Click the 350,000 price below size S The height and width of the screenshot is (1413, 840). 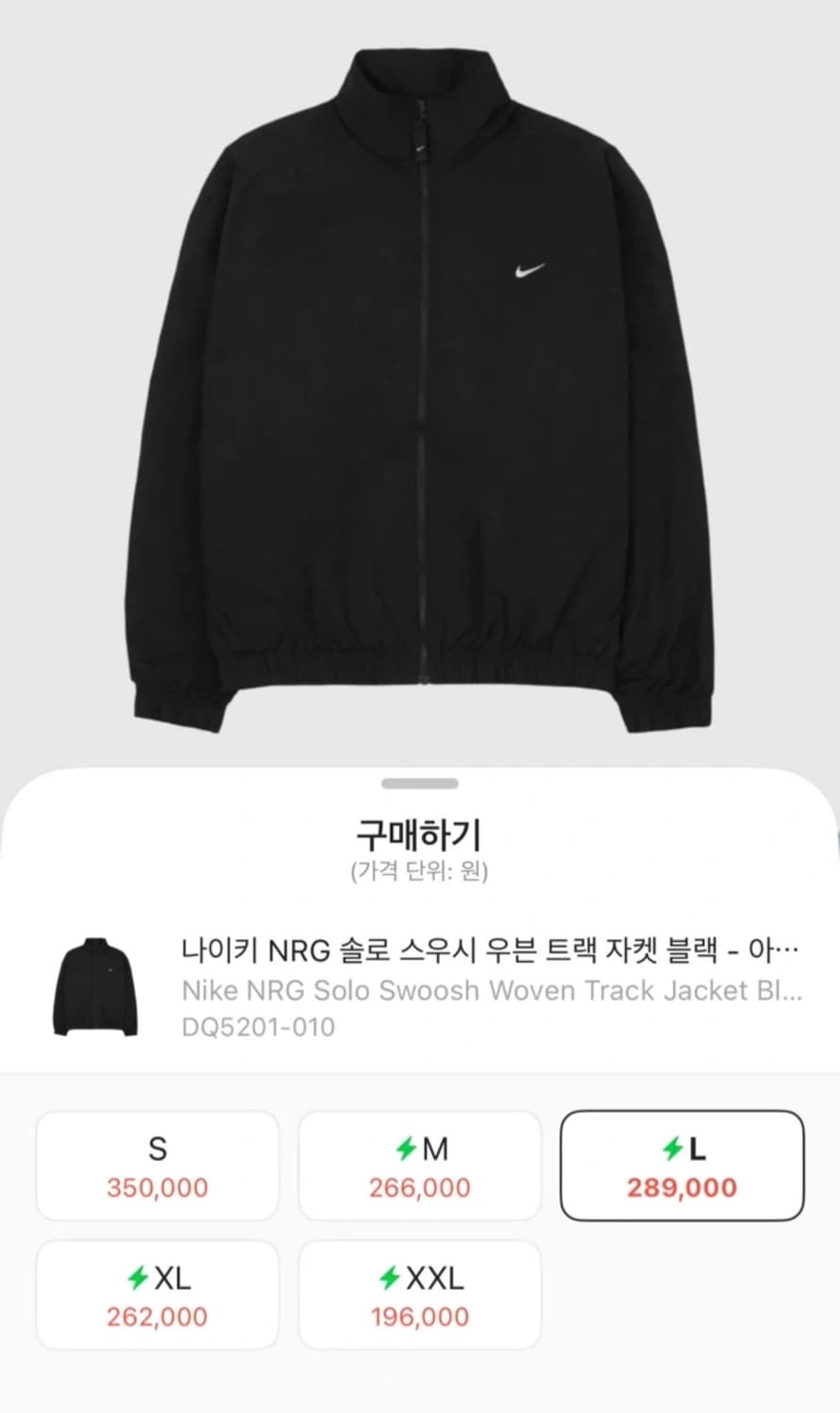(x=156, y=1187)
